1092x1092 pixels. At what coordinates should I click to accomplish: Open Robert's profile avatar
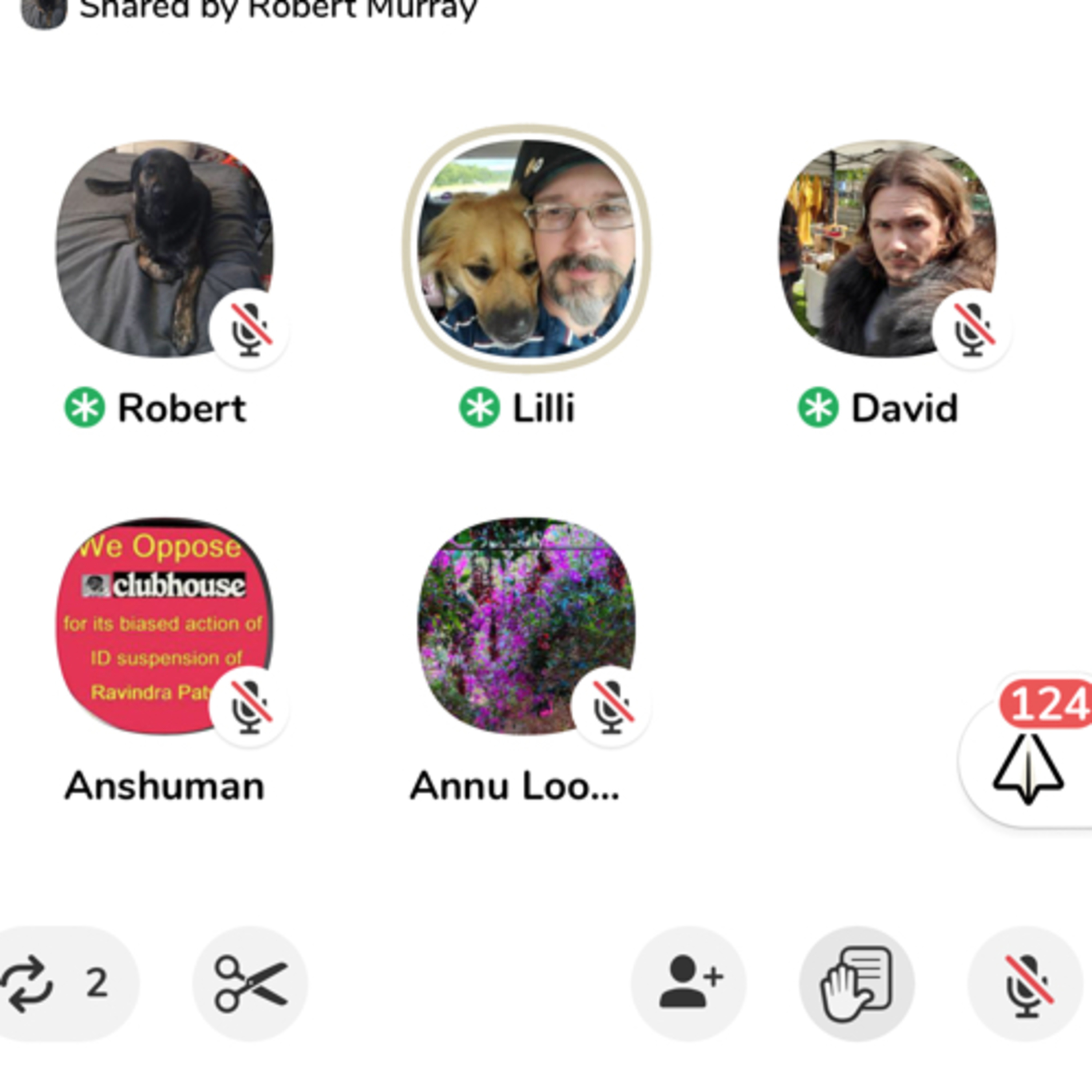click(x=165, y=249)
